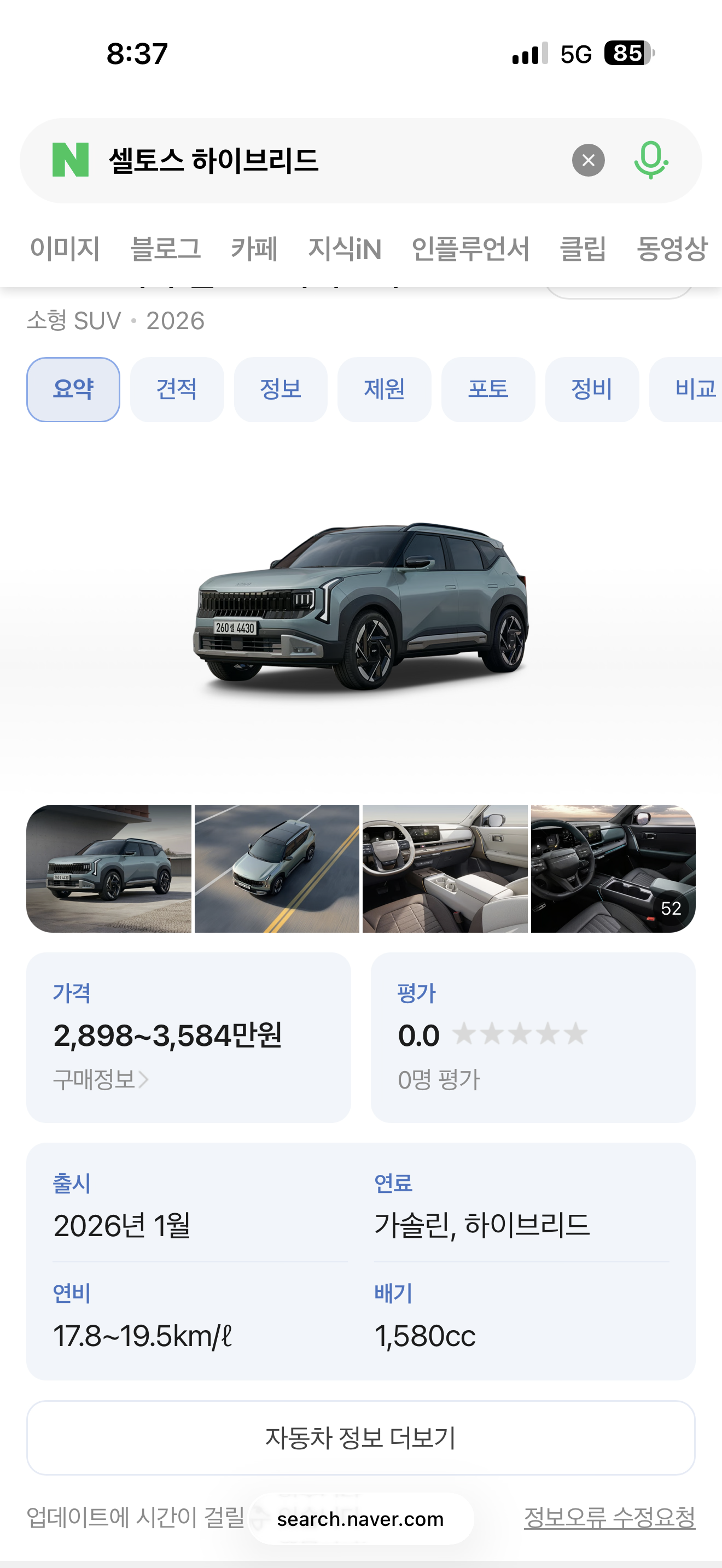Select the 포토 chip
The image size is (722, 1568).
[x=488, y=390]
